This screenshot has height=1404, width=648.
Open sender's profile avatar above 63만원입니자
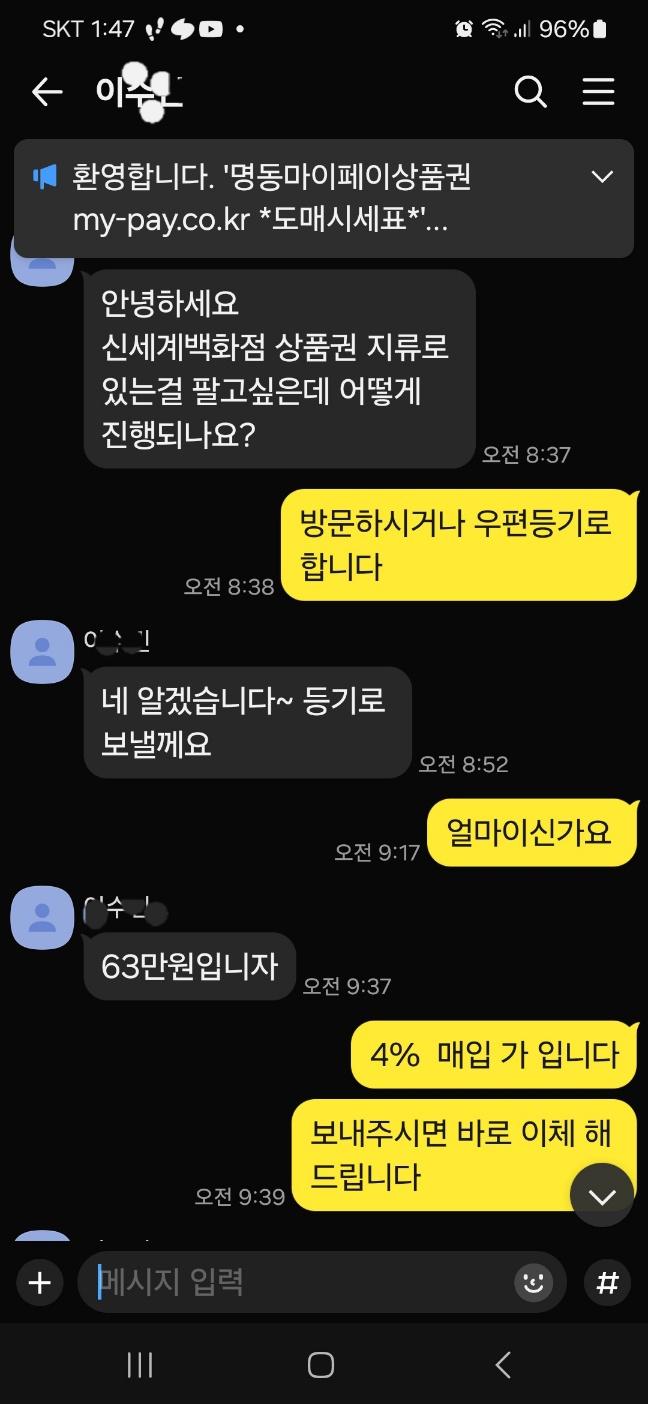(42, 918)
